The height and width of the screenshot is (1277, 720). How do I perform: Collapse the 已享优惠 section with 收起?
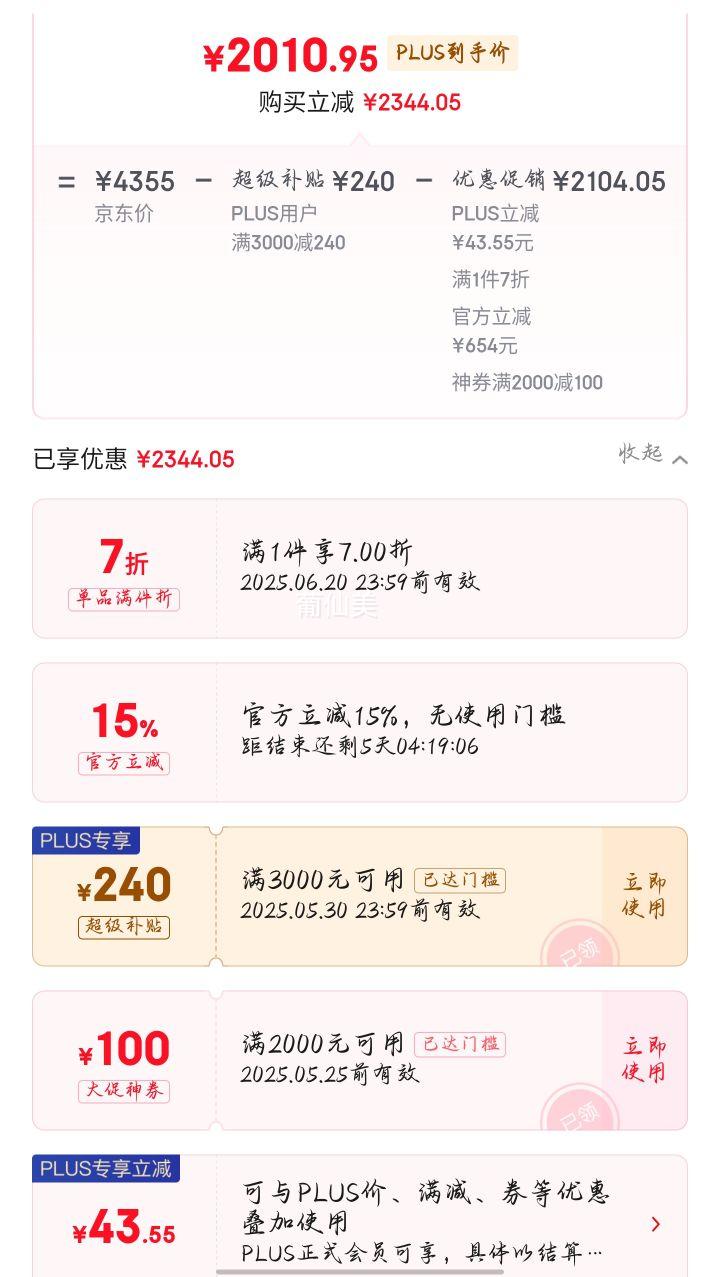pyautogui.click(x=653, y=455)
